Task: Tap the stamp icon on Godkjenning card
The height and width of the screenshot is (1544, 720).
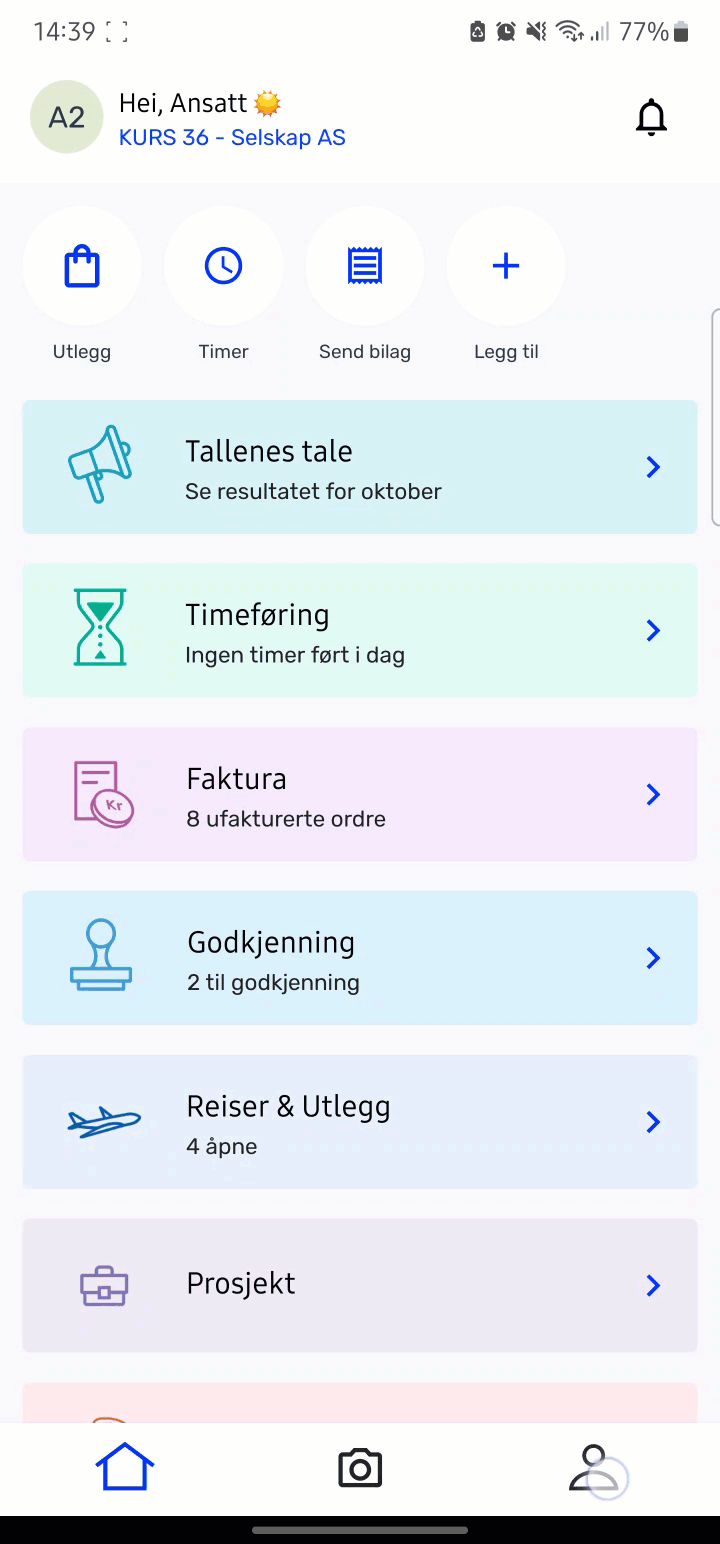Action: point(101,957)
